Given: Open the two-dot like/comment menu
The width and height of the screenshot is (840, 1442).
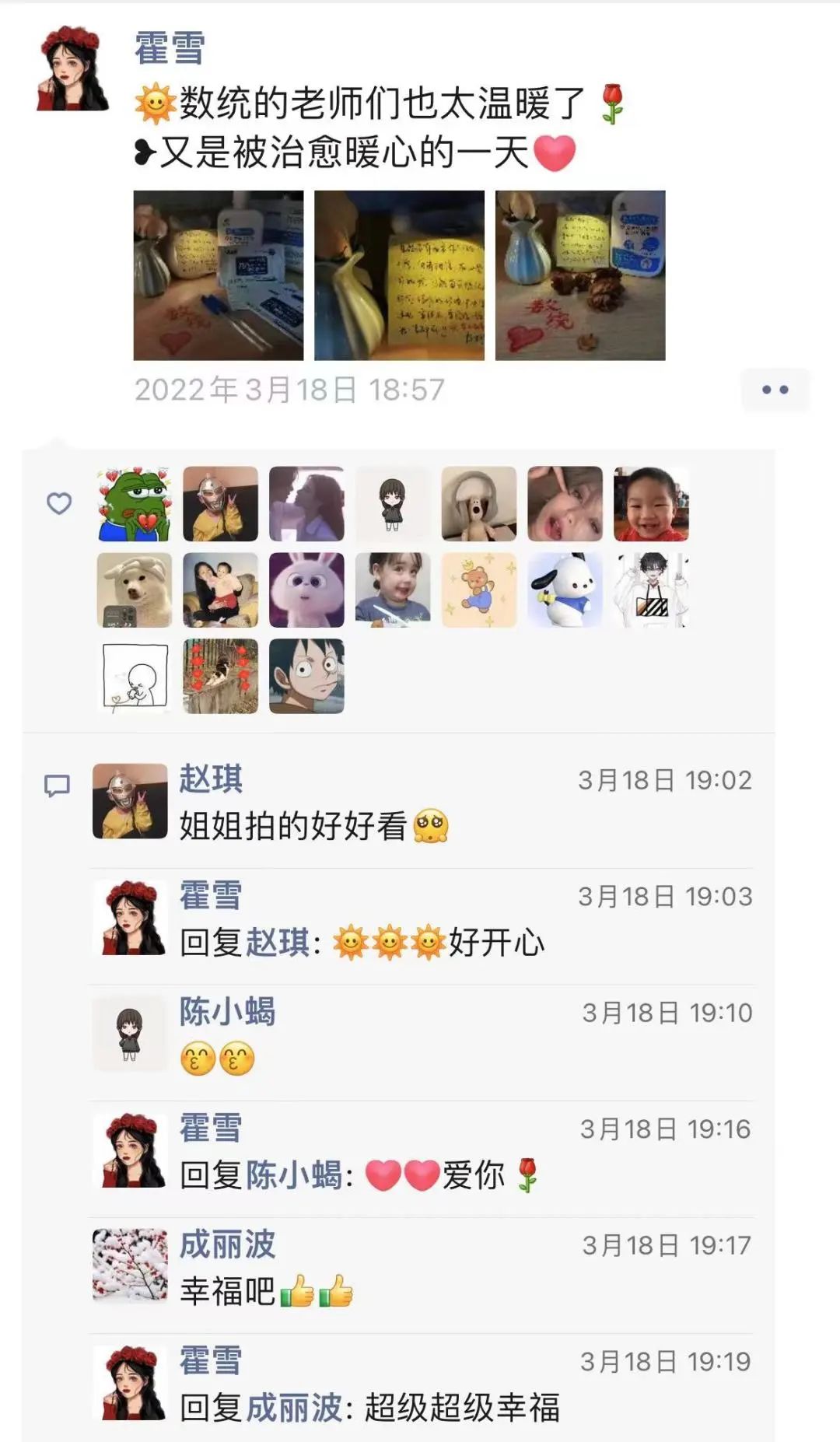Looking at the screenshot, I should pyautogui.click(x=775, y=390).
